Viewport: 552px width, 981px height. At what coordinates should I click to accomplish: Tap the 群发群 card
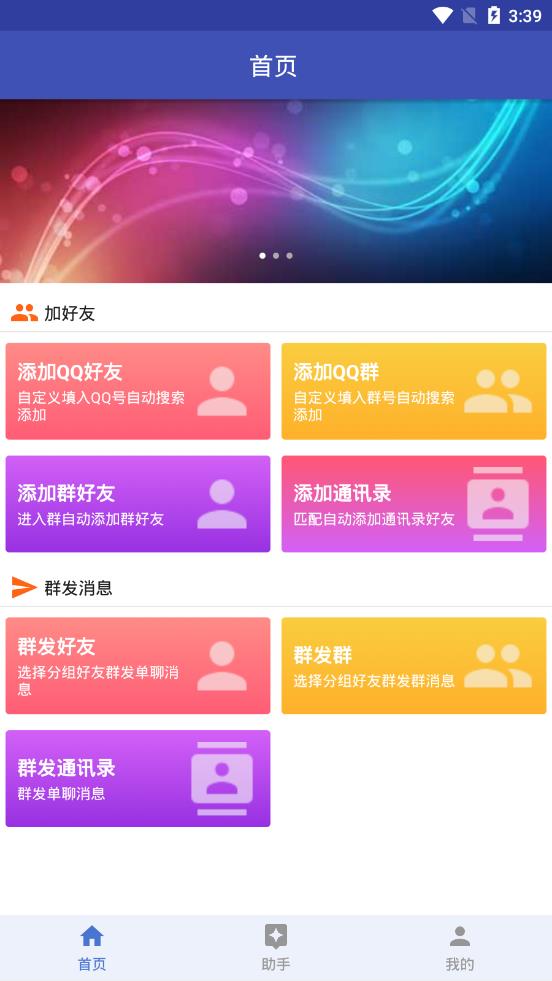pos(414,666)
